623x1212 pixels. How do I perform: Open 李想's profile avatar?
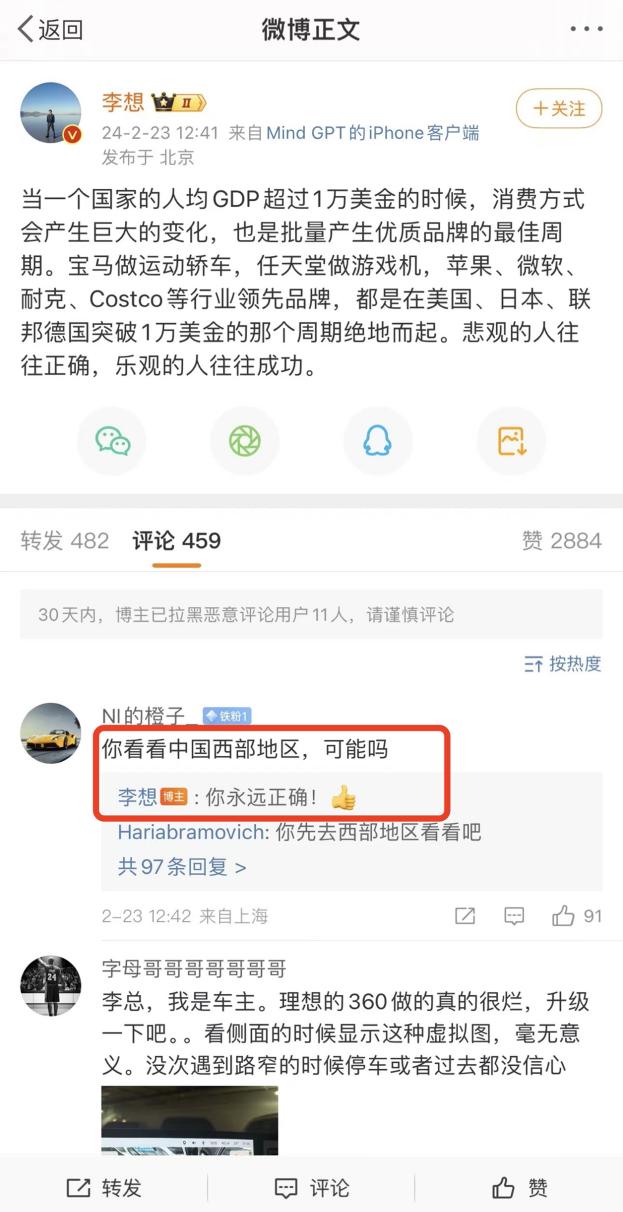click(50, 112)
